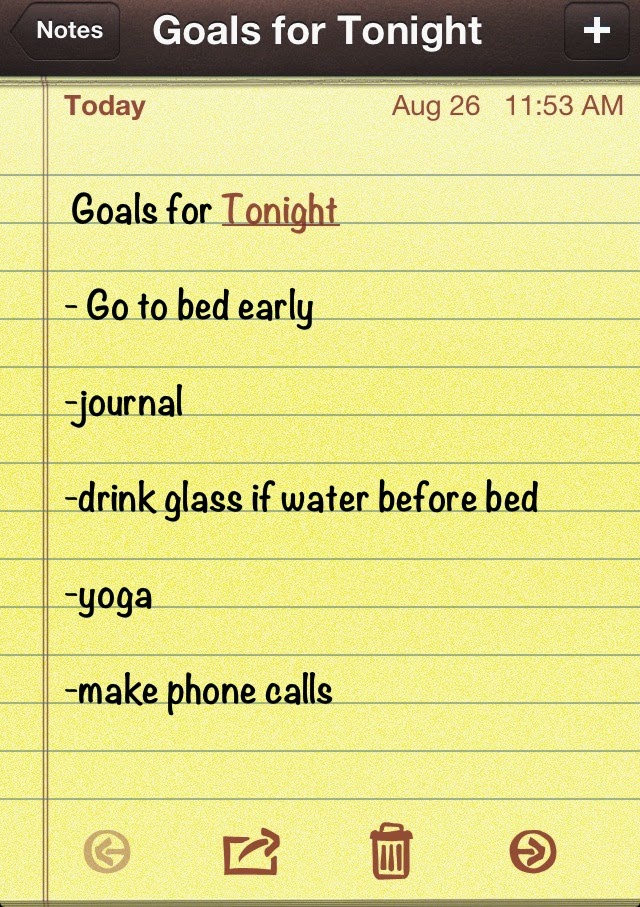640x907 pixels.
Task: Go to the previous note arrow
Action: 107,851
